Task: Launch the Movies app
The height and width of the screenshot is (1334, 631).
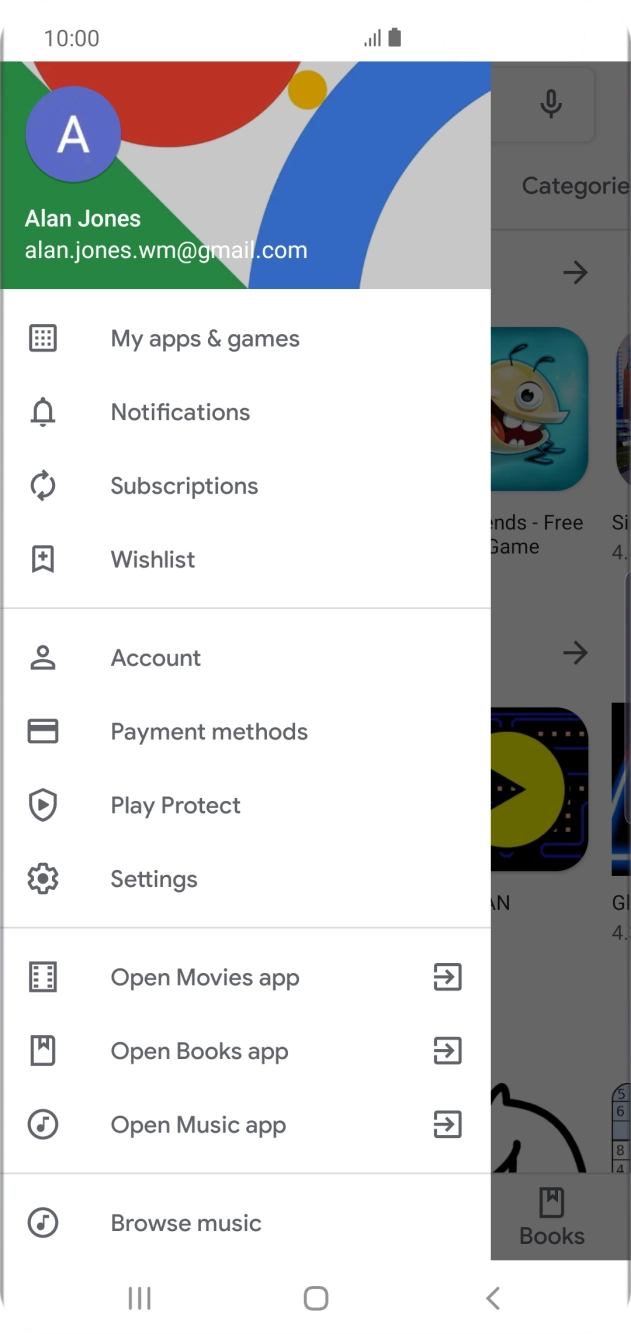Action: click(x=205, y=978)
